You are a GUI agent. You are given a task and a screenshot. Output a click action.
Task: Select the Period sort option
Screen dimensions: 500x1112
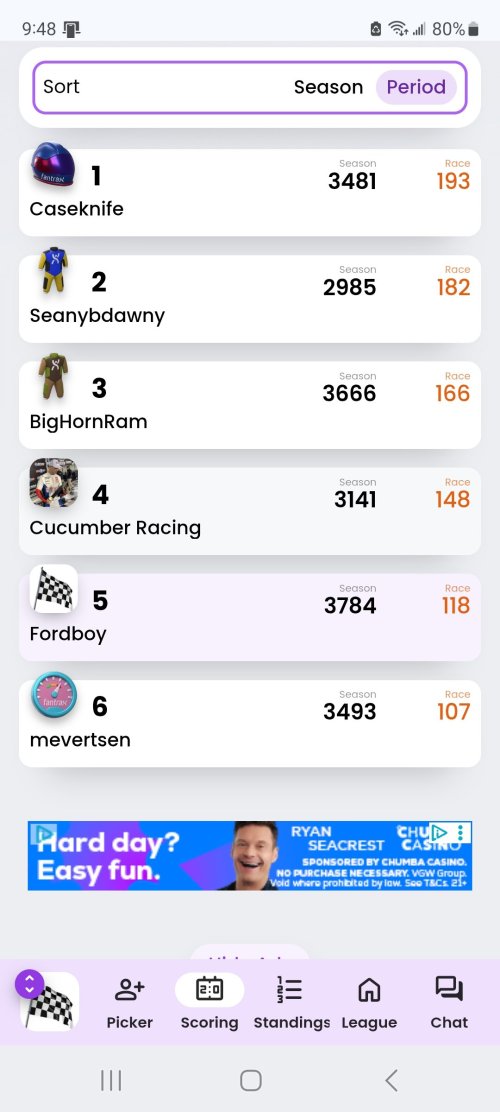[x=416, y=87]
